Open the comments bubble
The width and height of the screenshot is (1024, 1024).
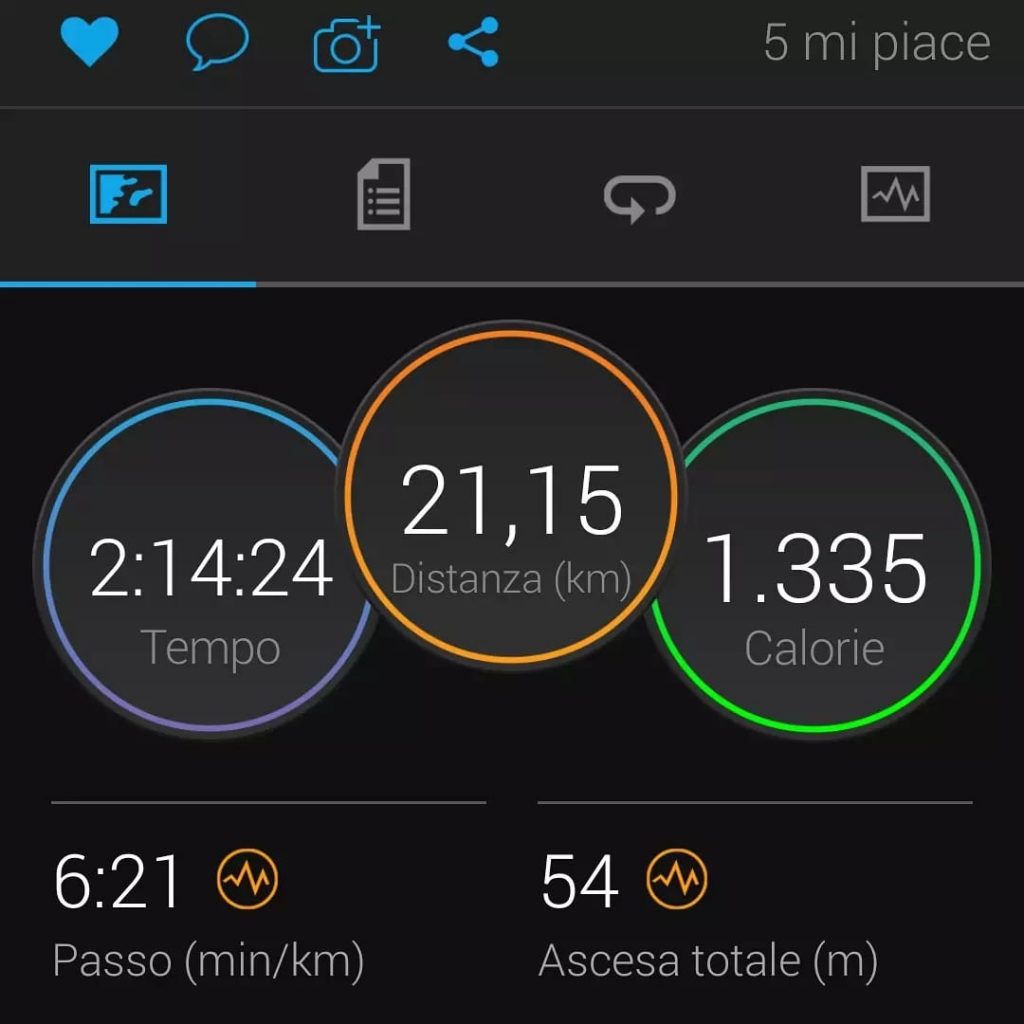pos(217,43)
